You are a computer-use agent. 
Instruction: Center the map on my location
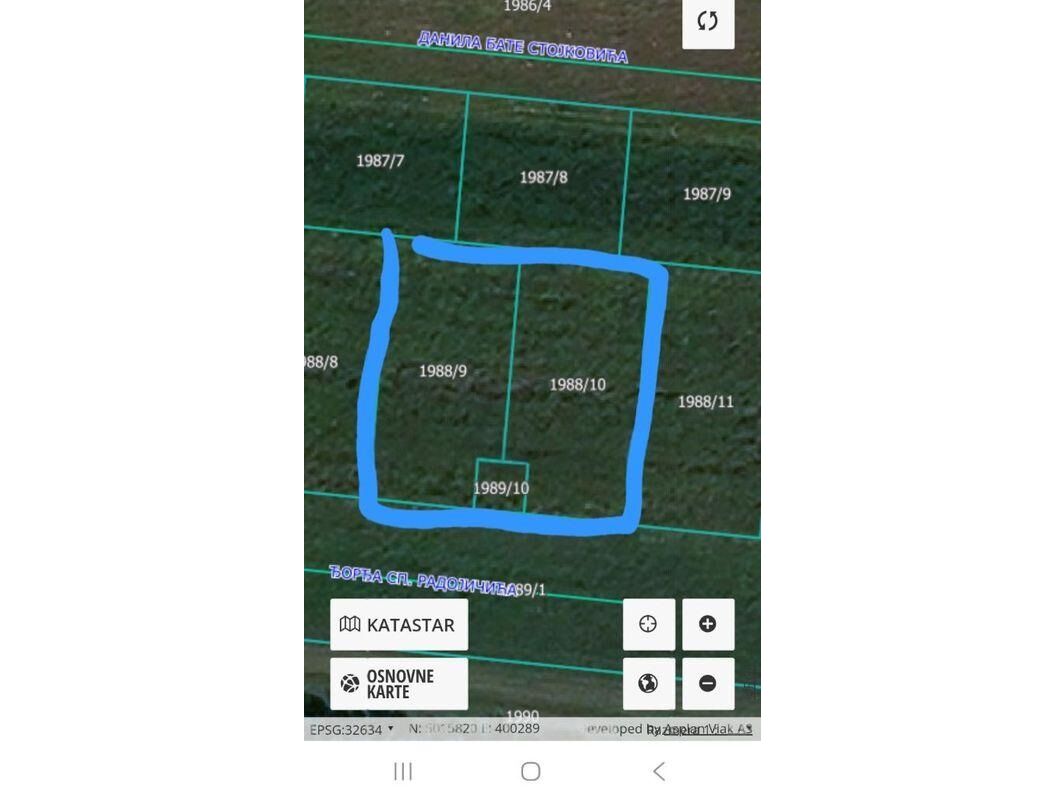(648, 625)
